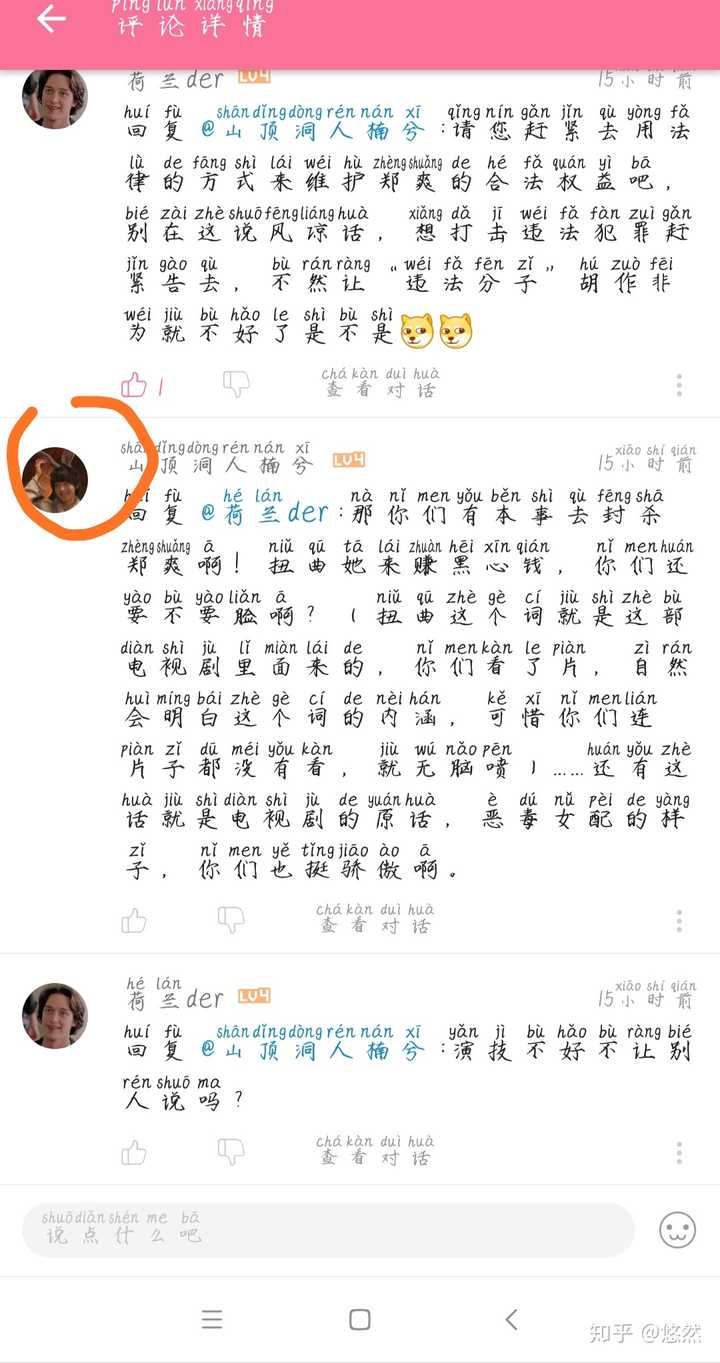Image resolution: width=720 pixels, height=1363 pixels.
Task: Like the comment 演技不好不让别人说吗
Action: click(134, 1153)
